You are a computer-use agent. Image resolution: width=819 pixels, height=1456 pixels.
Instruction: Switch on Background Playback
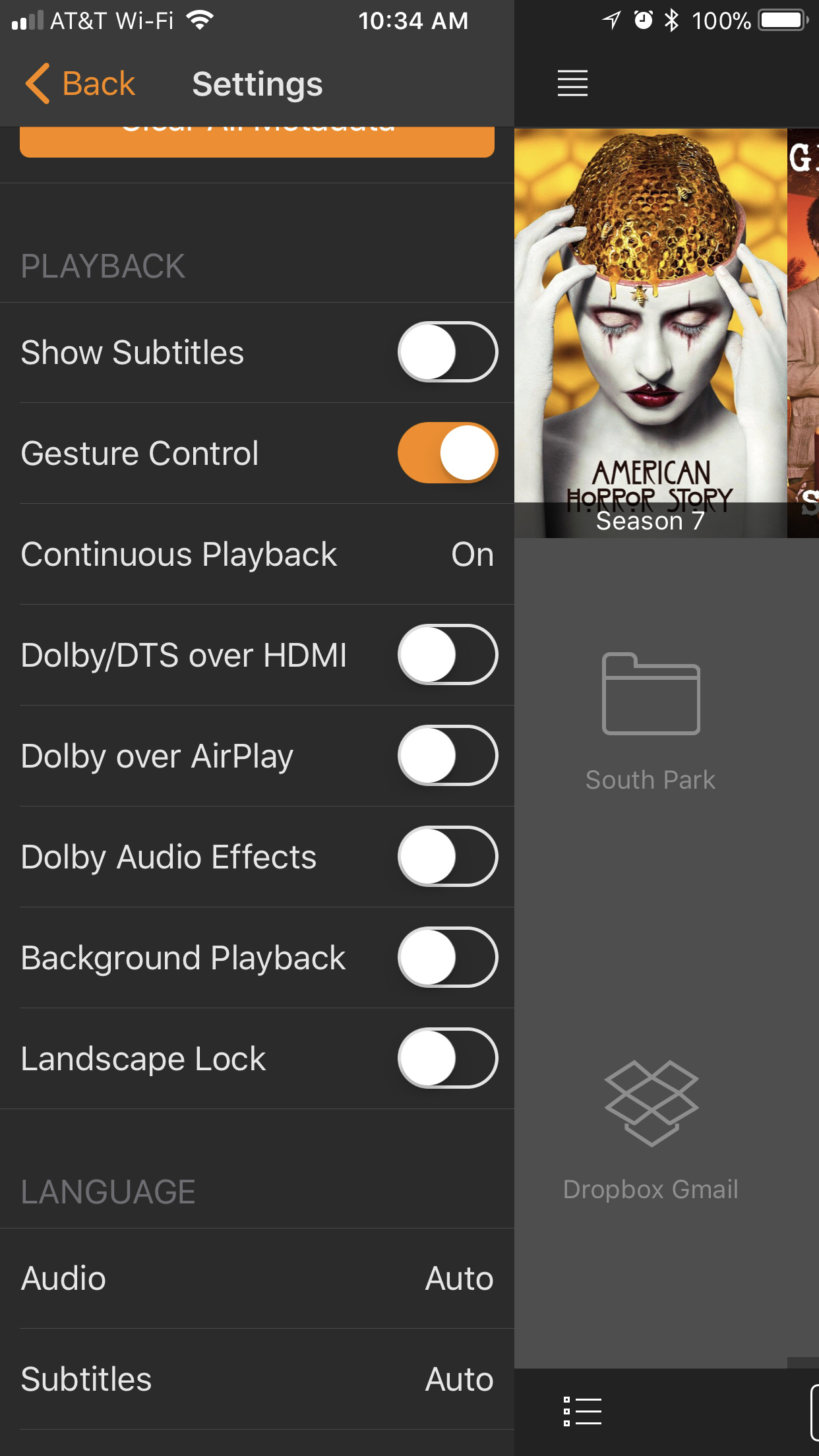pyautogui.click(x=447, y=957)
